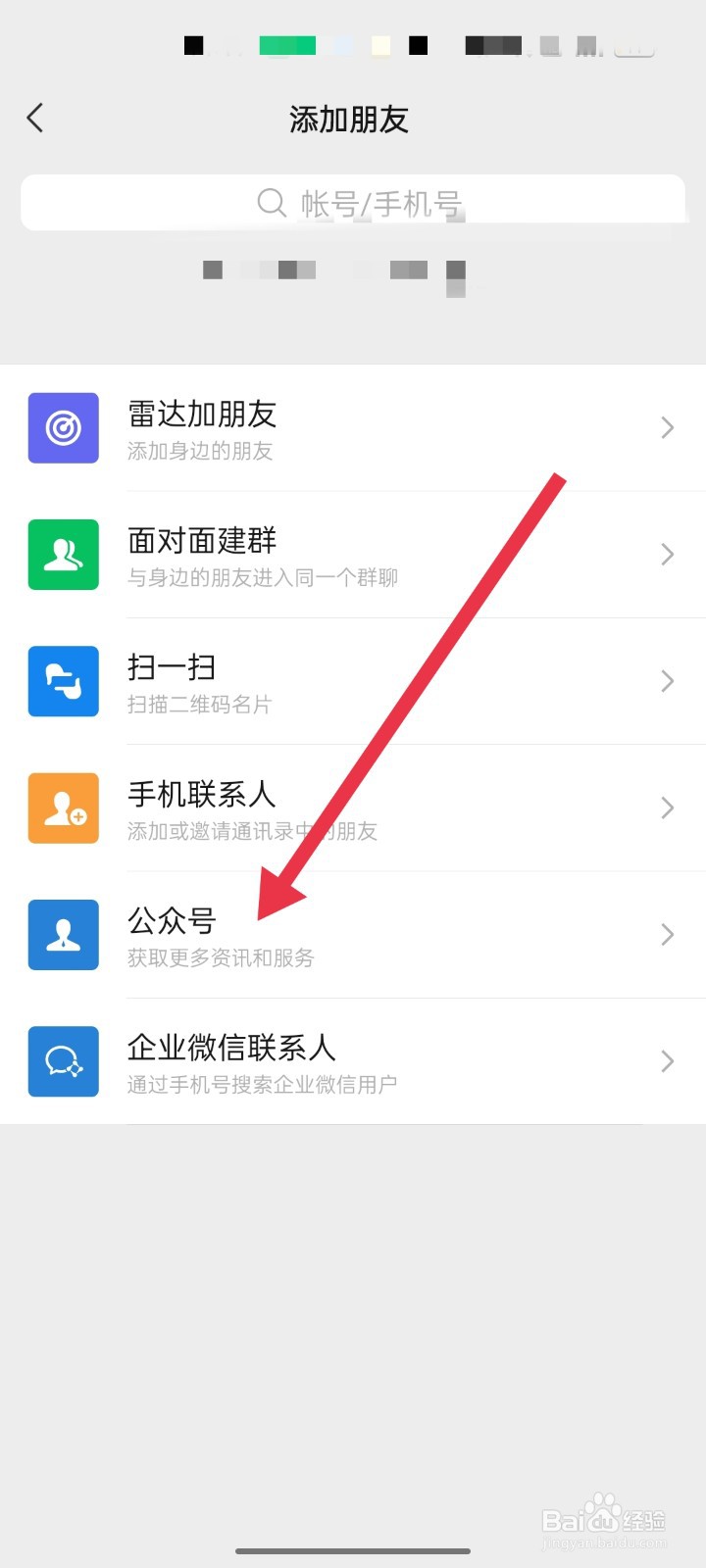Expand the 雷达加朋友 row chevron
Image resolution: width=706 pixels, height=1568 pixels.
click(x=668, y=427)
